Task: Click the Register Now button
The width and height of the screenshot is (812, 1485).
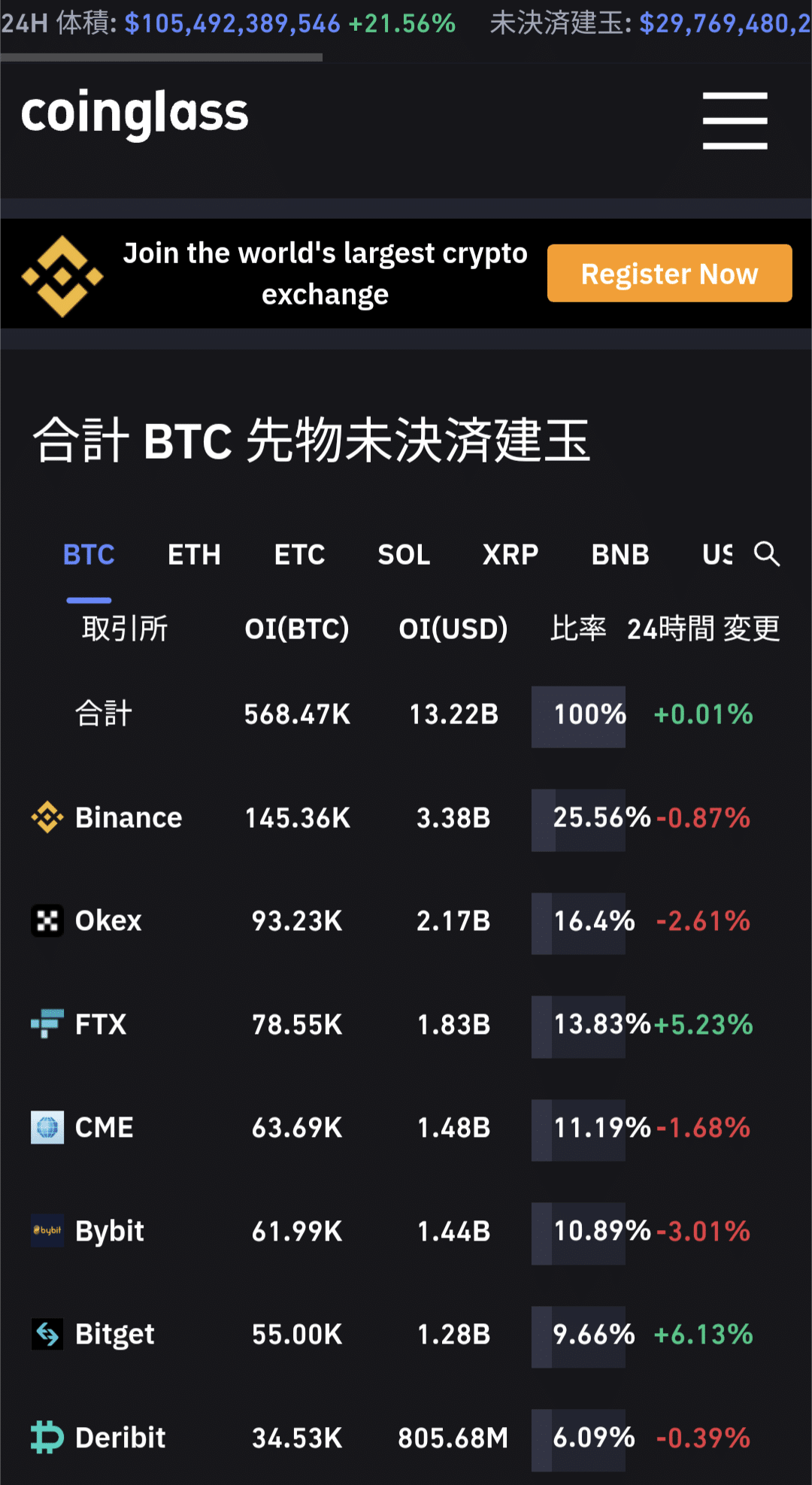Action: click(x=668, y=273)
